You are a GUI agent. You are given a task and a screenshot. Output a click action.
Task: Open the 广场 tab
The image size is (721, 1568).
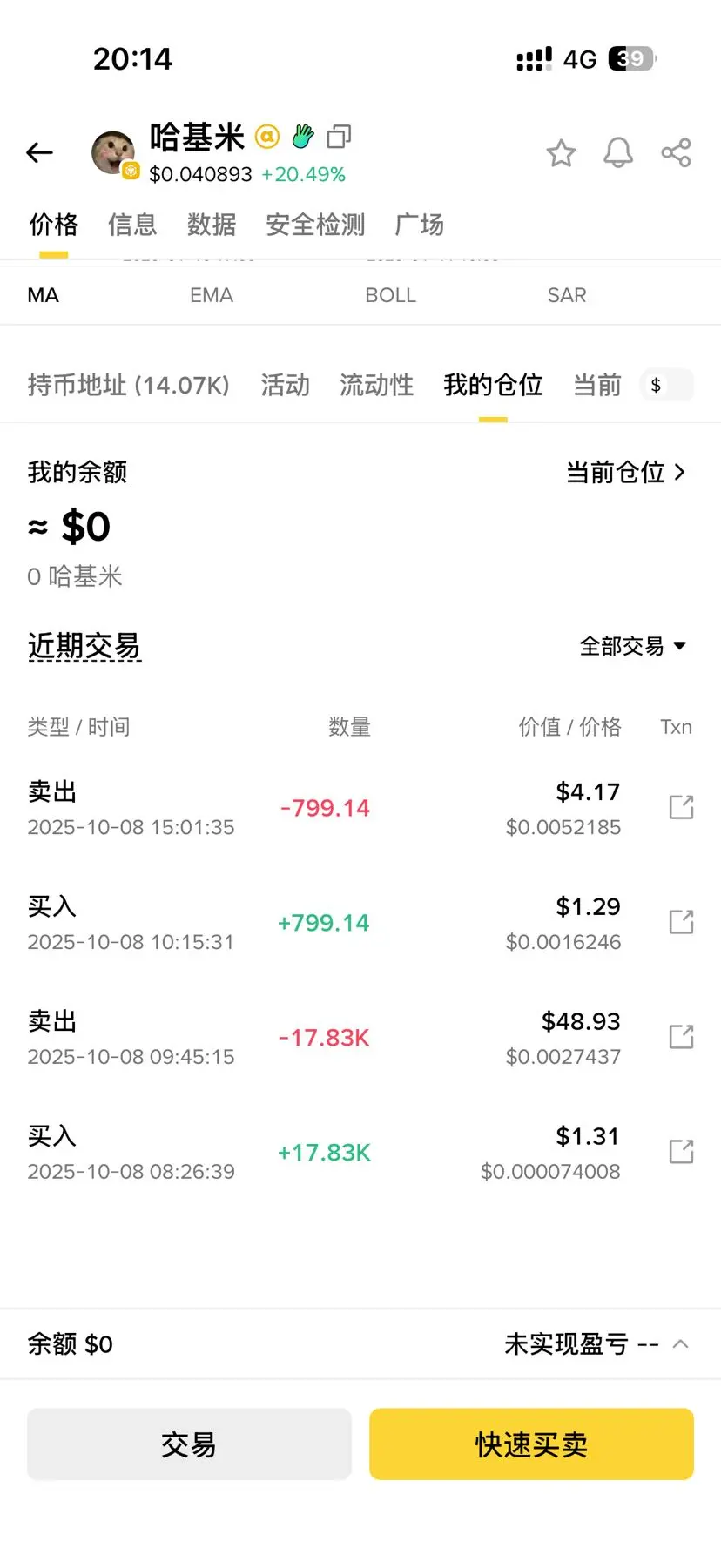point(419,225)
